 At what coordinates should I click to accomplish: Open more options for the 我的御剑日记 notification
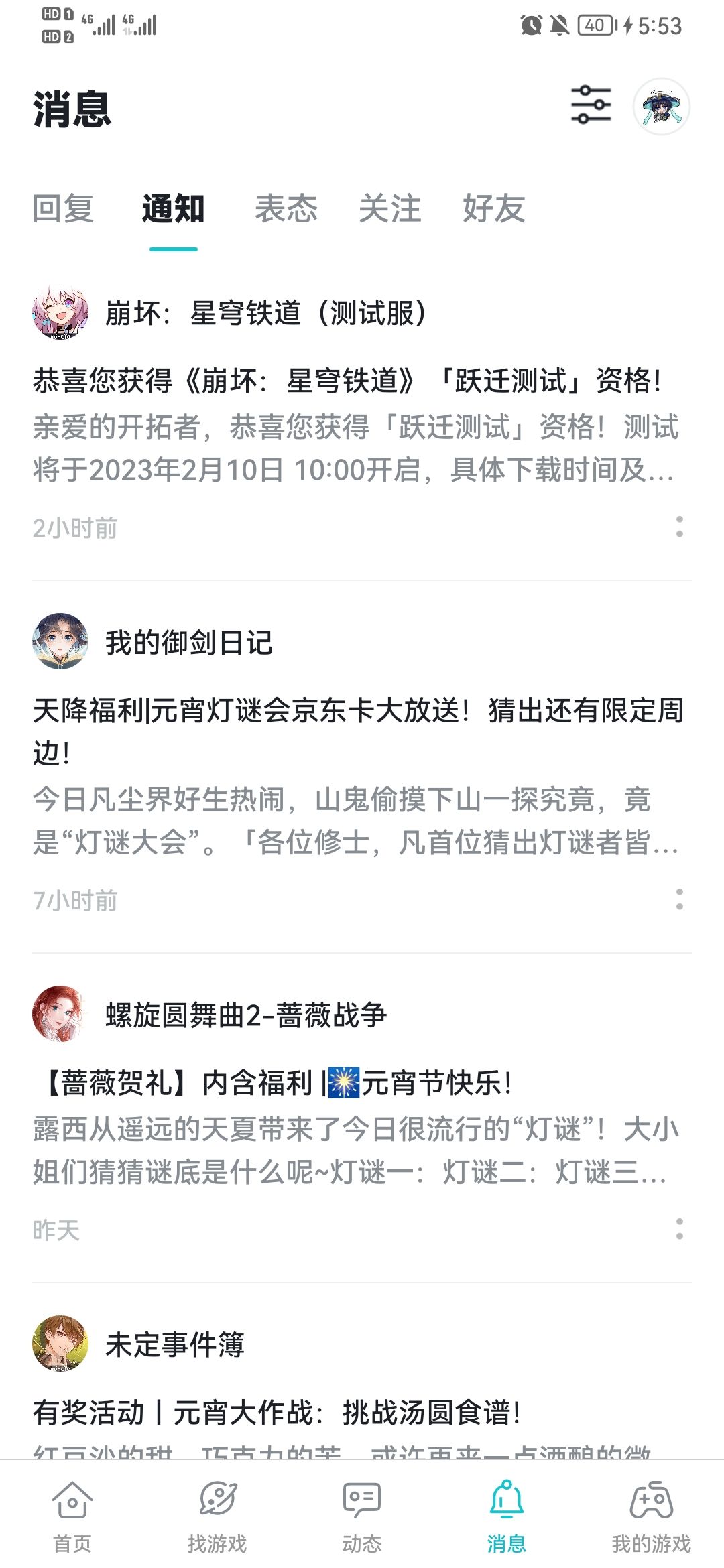click(680, 899)
